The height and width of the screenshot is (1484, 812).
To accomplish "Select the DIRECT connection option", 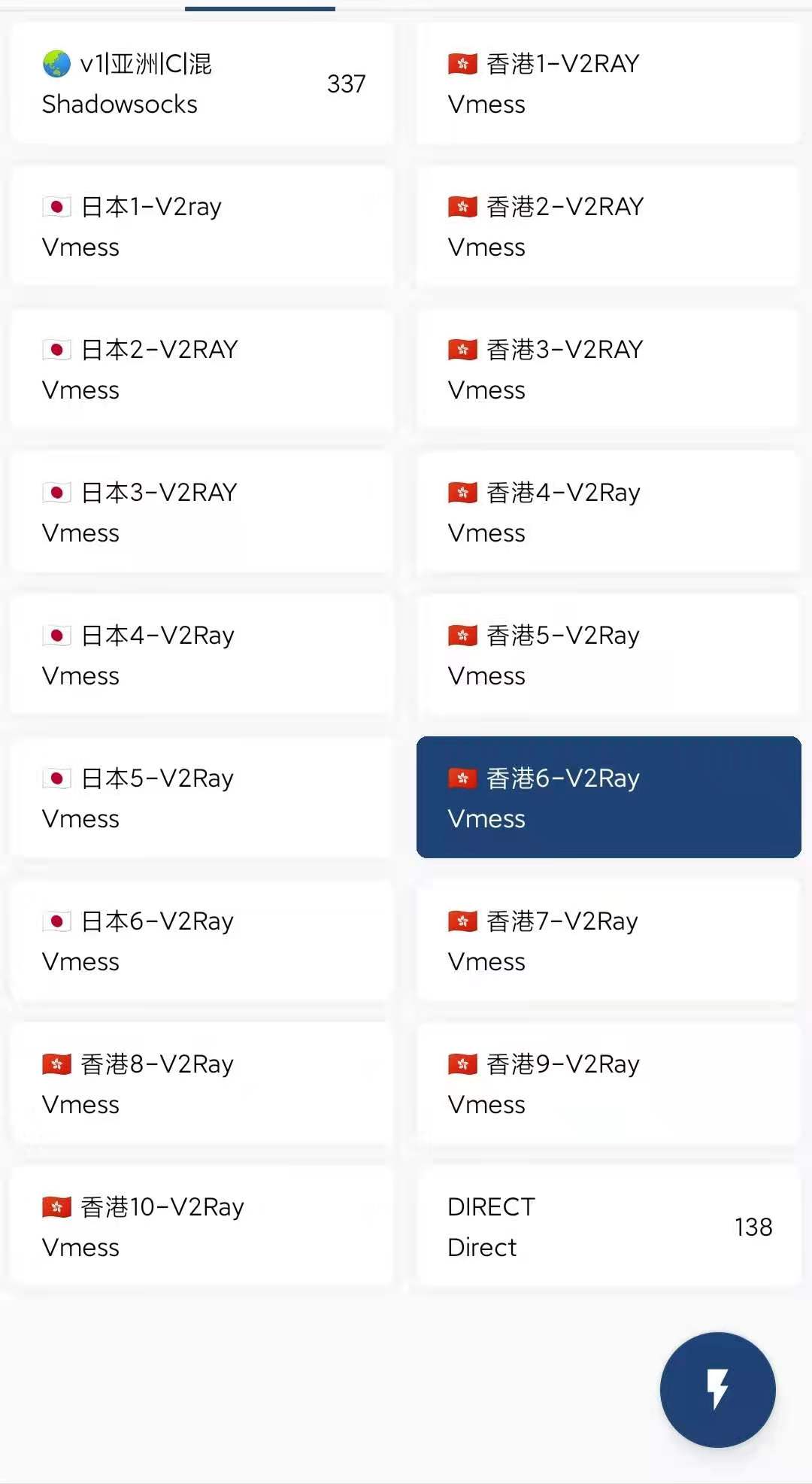I will click(605, 1226).
